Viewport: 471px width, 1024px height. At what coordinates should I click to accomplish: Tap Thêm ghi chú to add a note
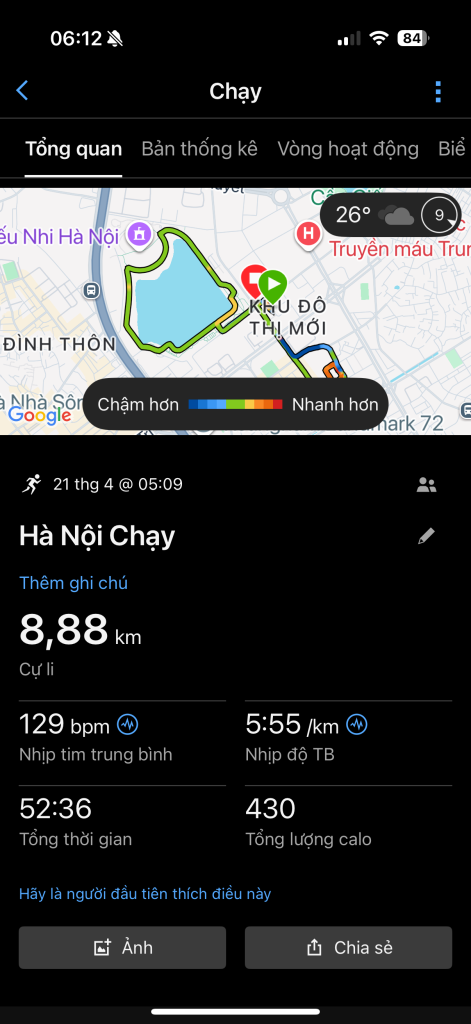pos(73,583)
